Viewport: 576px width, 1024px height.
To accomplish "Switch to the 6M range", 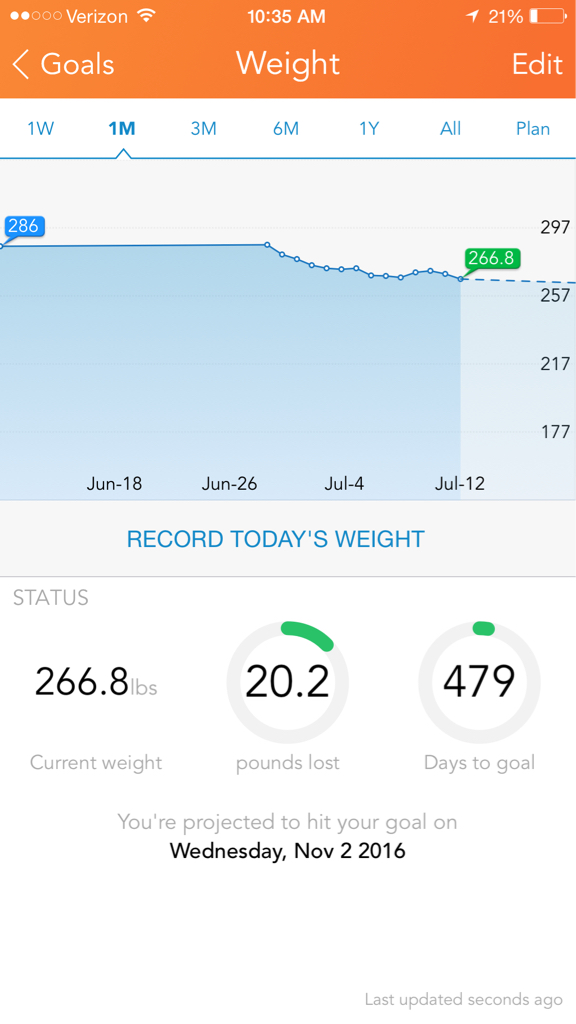I will coord(286,129).
